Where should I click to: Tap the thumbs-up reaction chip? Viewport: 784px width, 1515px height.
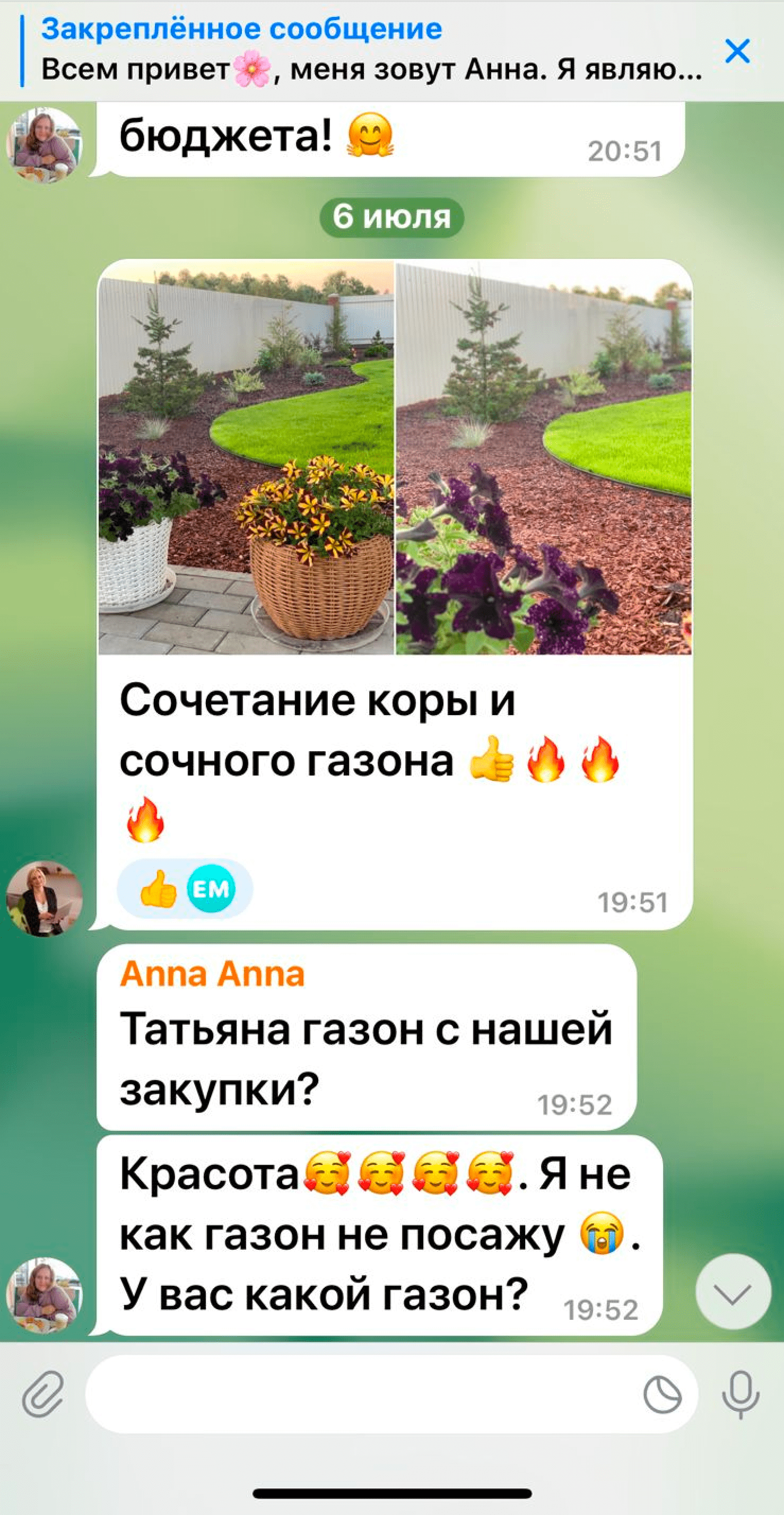tap(185, 889)
